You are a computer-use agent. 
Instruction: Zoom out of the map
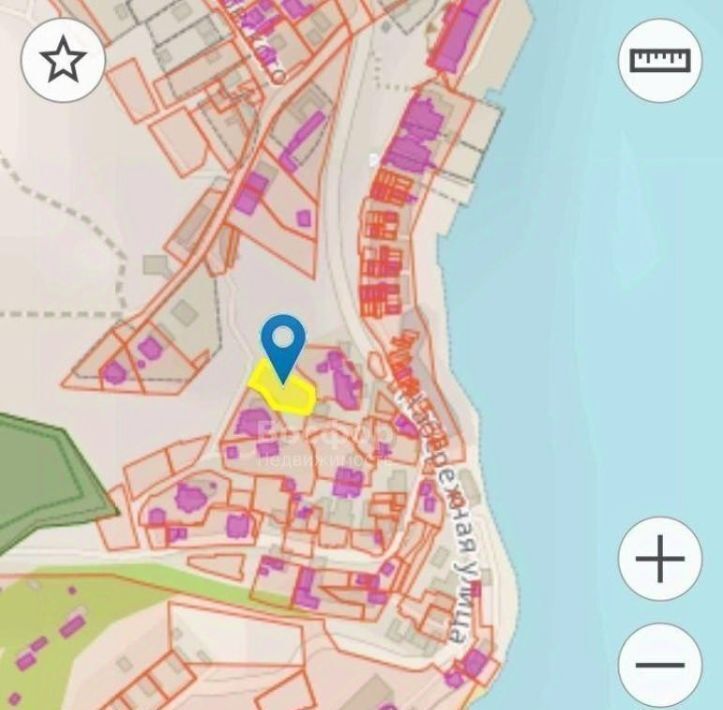(660, 663)
